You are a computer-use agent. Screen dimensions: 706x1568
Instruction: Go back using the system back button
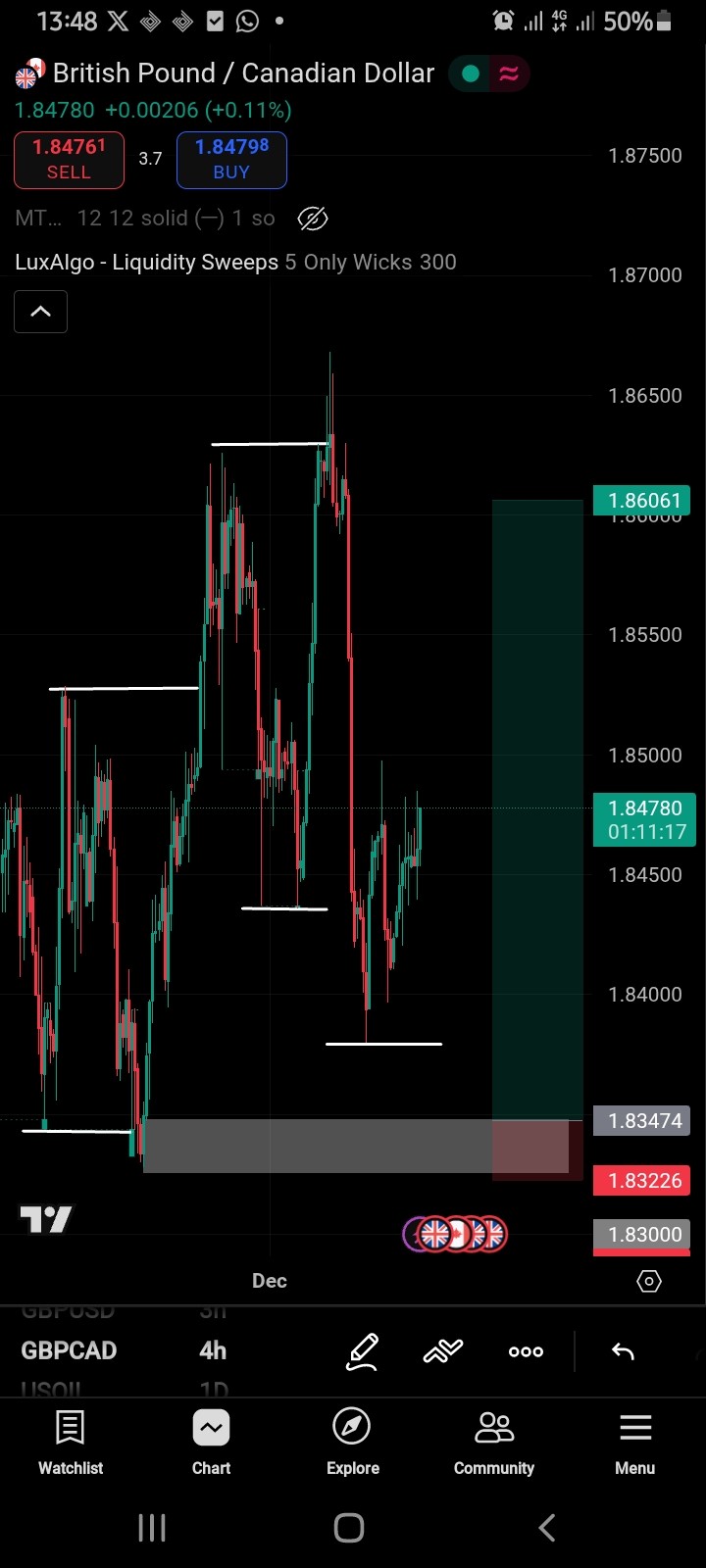547,1527
